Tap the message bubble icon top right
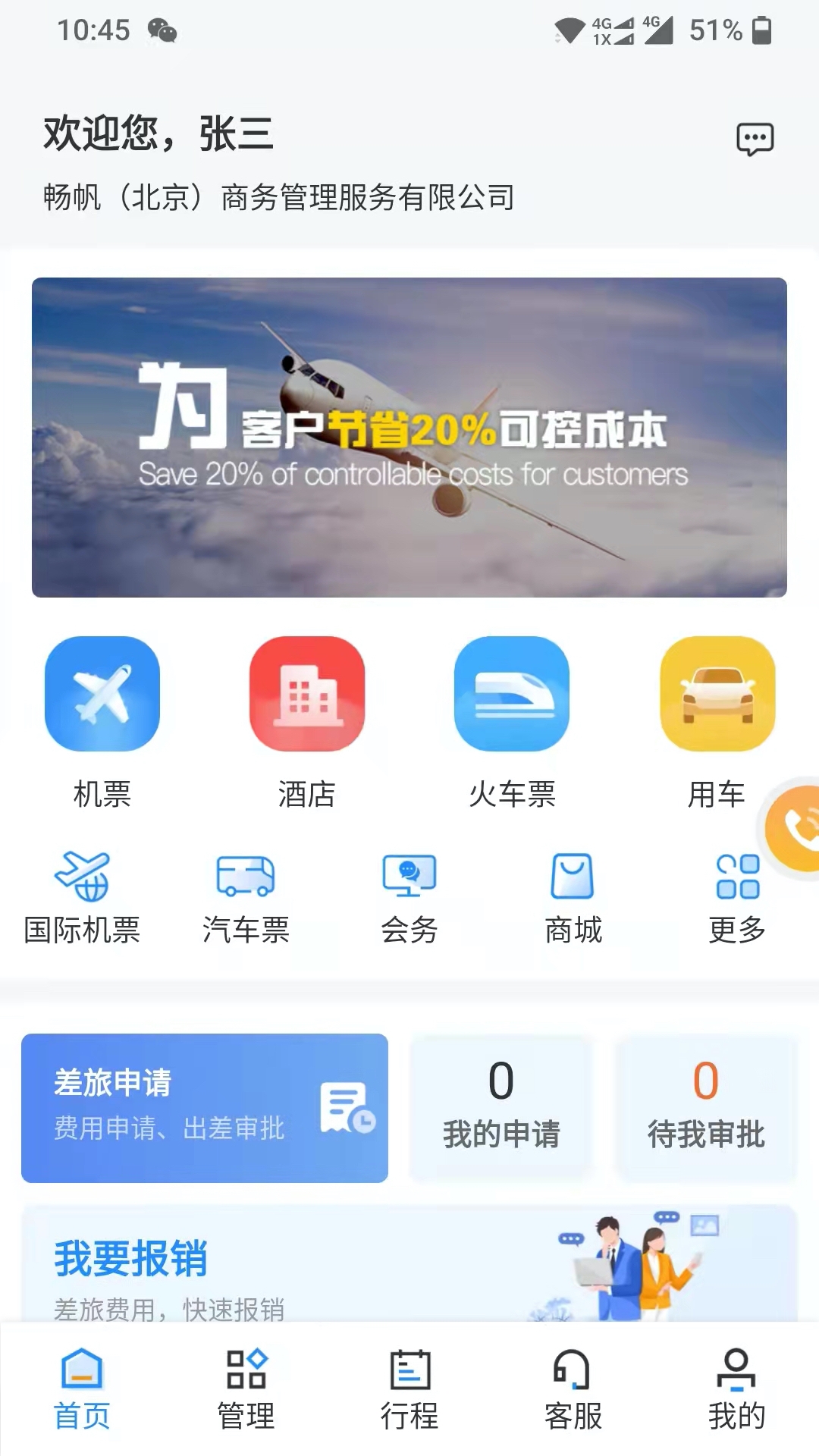819x1456 pixels. tap(755, 139)
